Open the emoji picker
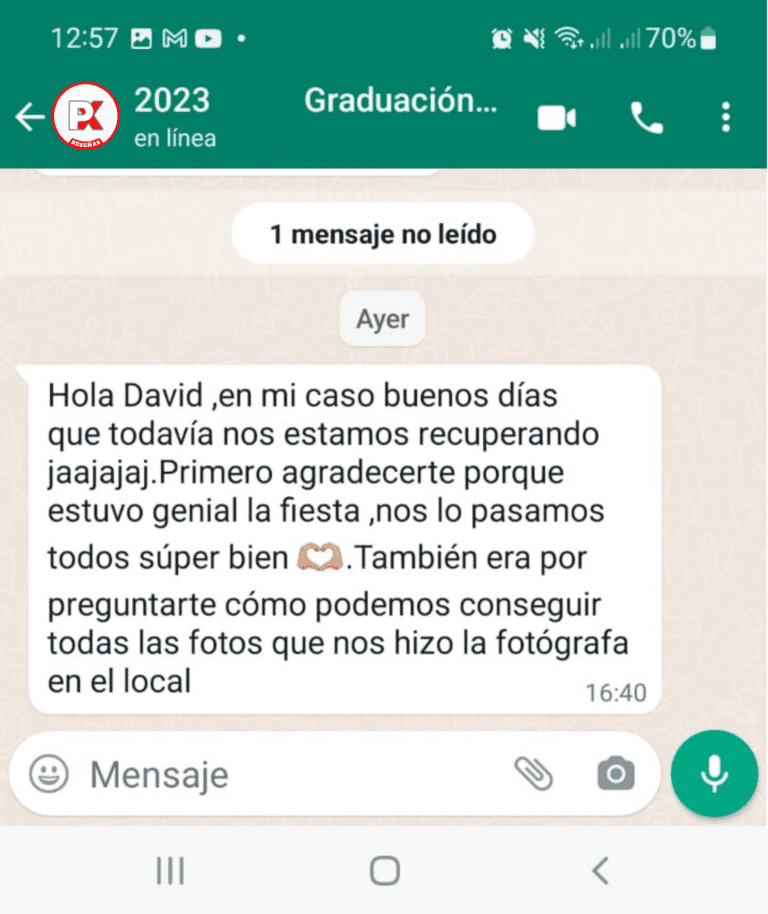This screenshot has height=914, width=768. point(49,773)
